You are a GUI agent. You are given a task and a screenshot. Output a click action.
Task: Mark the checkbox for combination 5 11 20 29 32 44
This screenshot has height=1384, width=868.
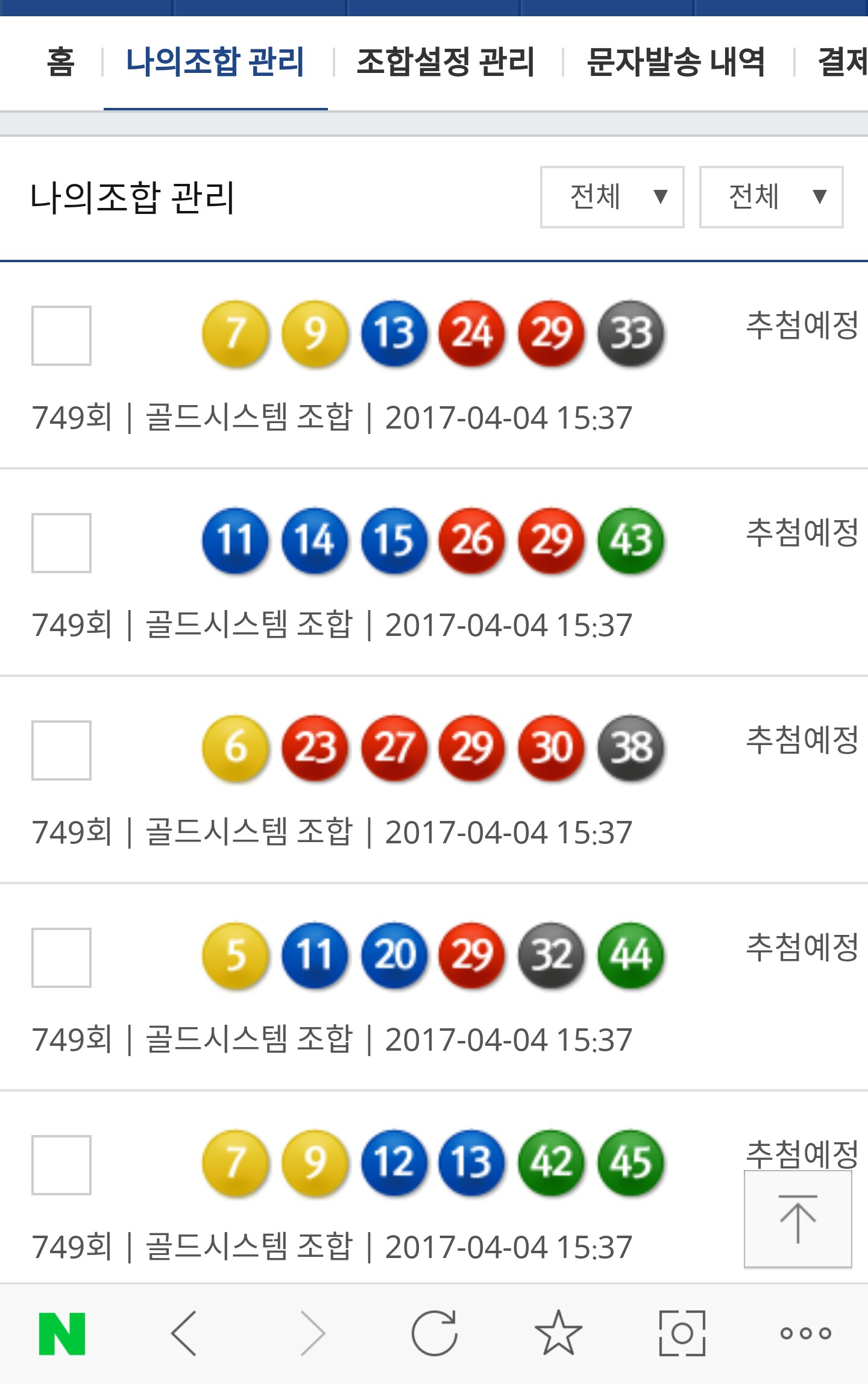[x=61, y=958]
